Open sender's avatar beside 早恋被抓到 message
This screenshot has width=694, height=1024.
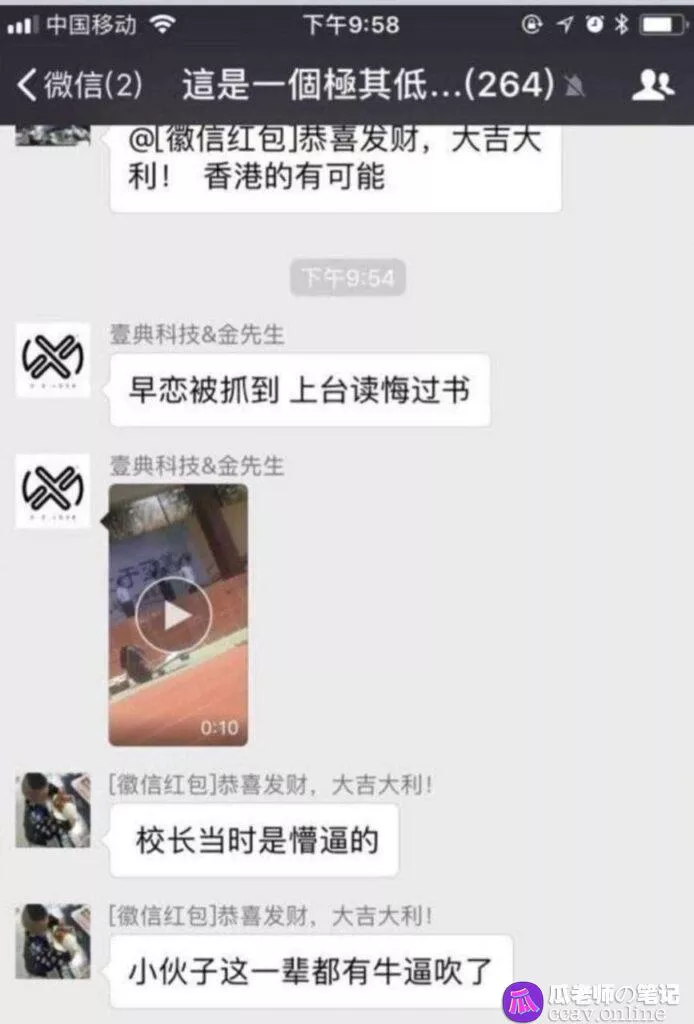click(52, 360)
